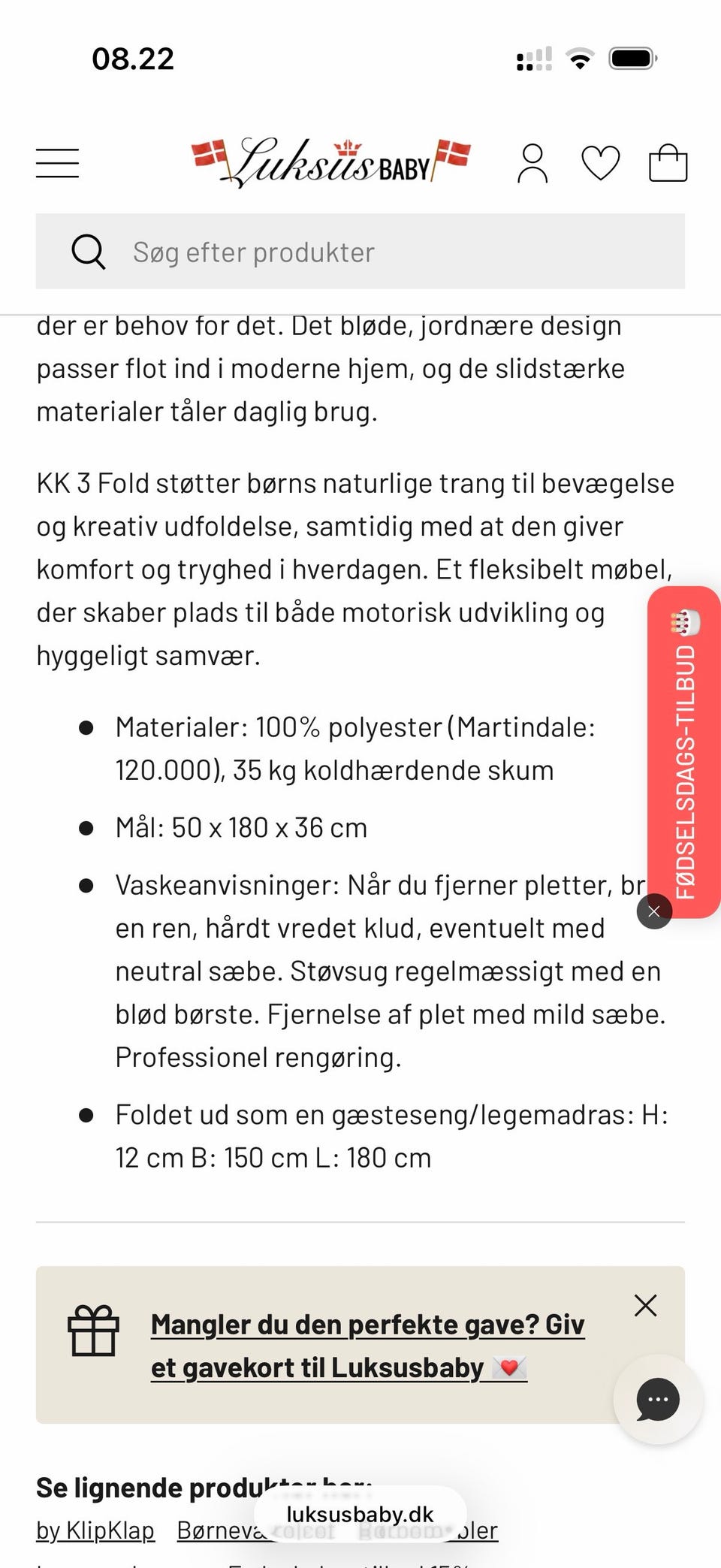
Task: Open the hamburger menu
Action: 57,163
